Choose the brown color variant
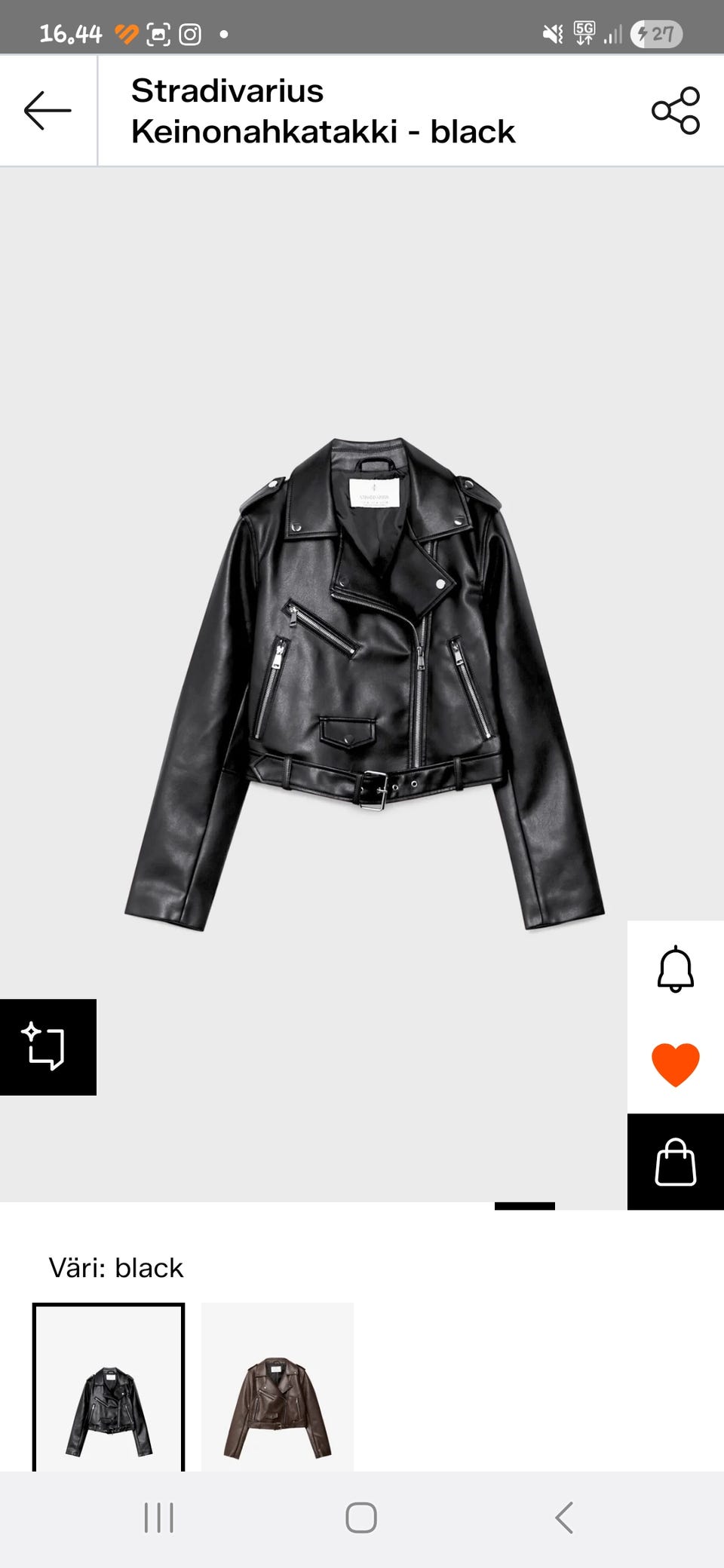 [x=278, y=1387]
